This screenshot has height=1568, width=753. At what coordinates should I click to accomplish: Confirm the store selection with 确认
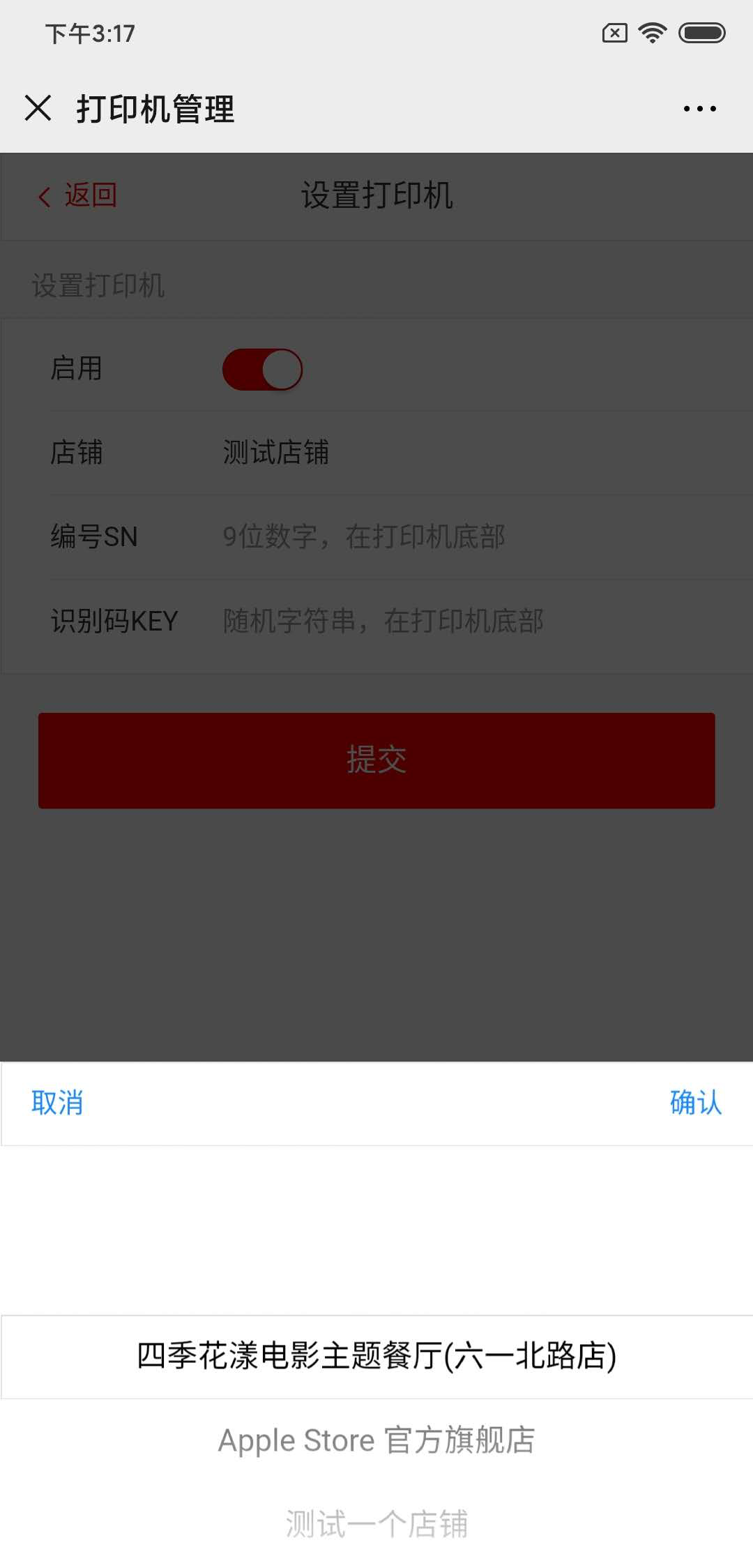tap(695, 1103)
